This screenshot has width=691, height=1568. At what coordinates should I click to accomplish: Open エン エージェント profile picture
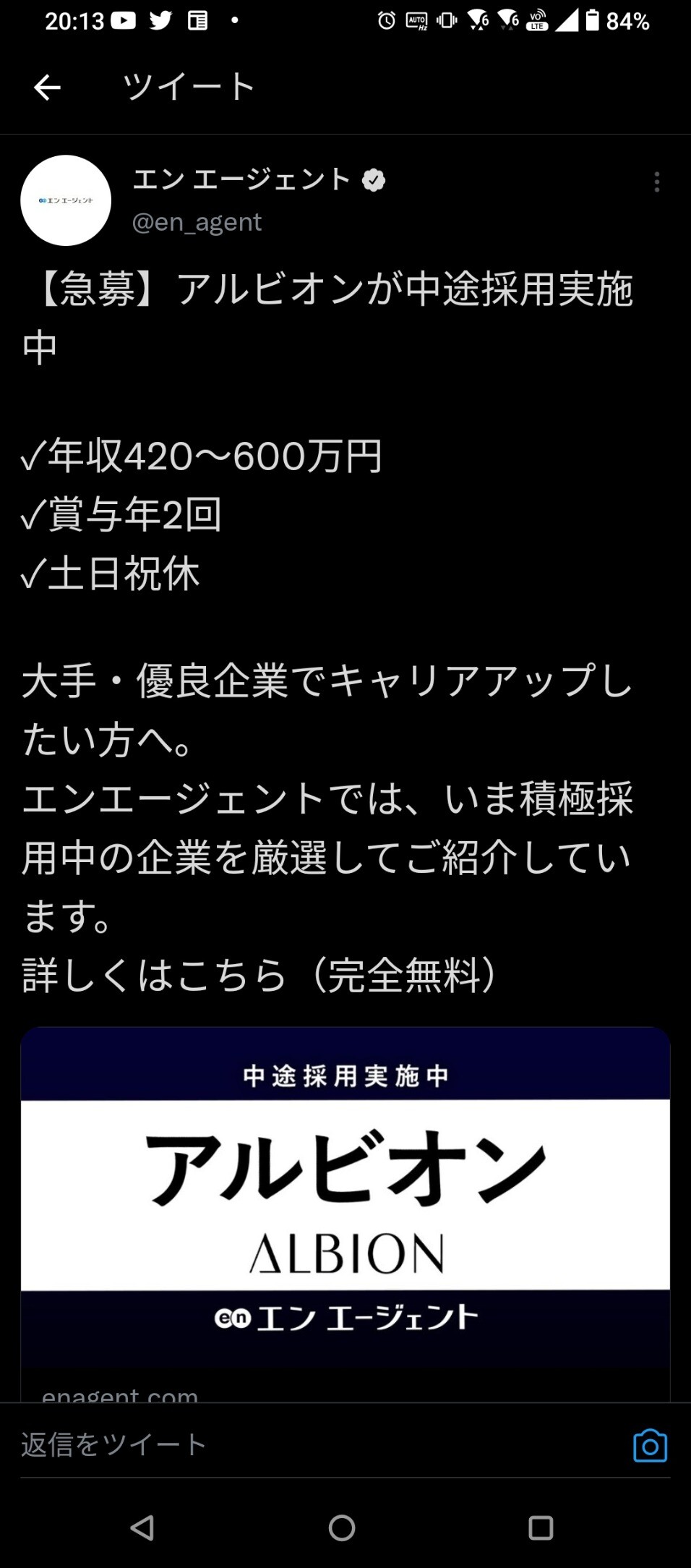pyautogui.click(x=66, y=200)
